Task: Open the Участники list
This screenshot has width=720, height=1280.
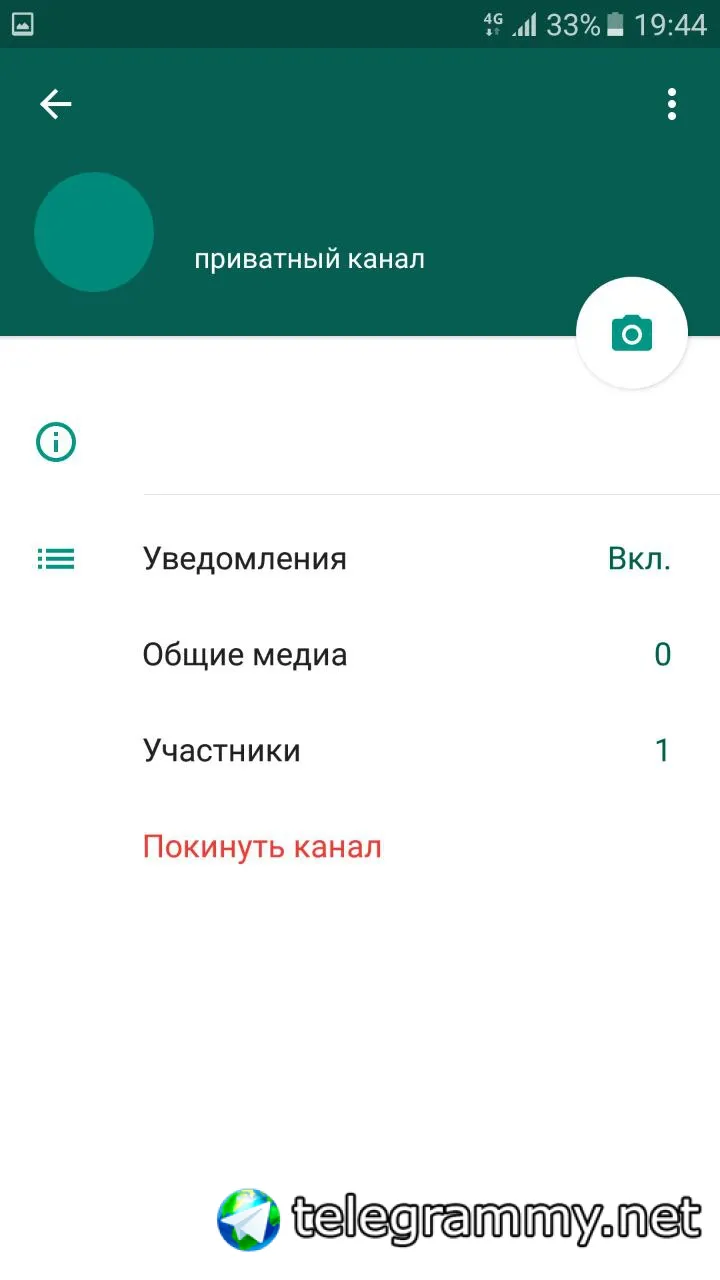Action: click(x=405, y=750)
